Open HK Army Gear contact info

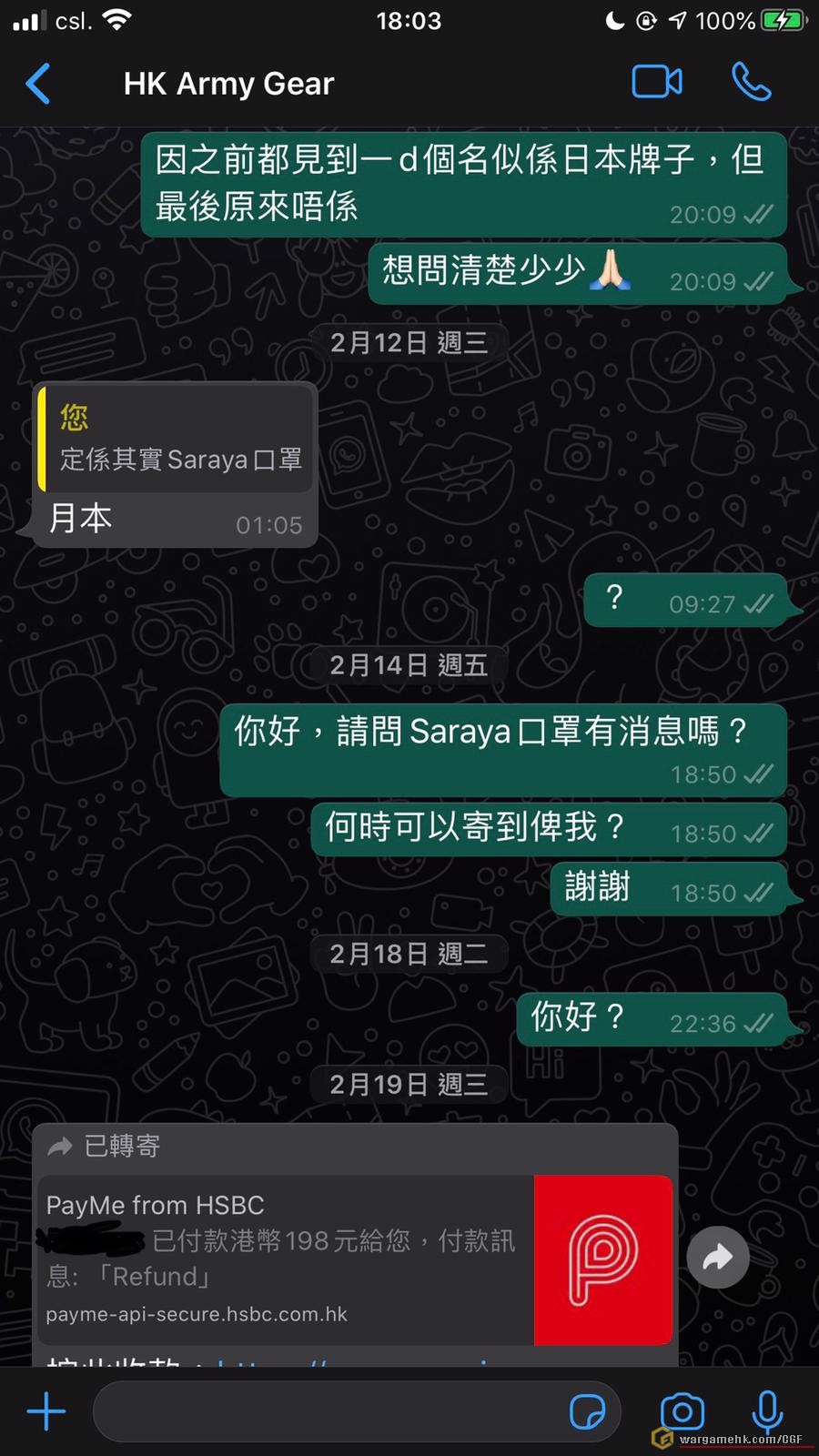(228, 84)
